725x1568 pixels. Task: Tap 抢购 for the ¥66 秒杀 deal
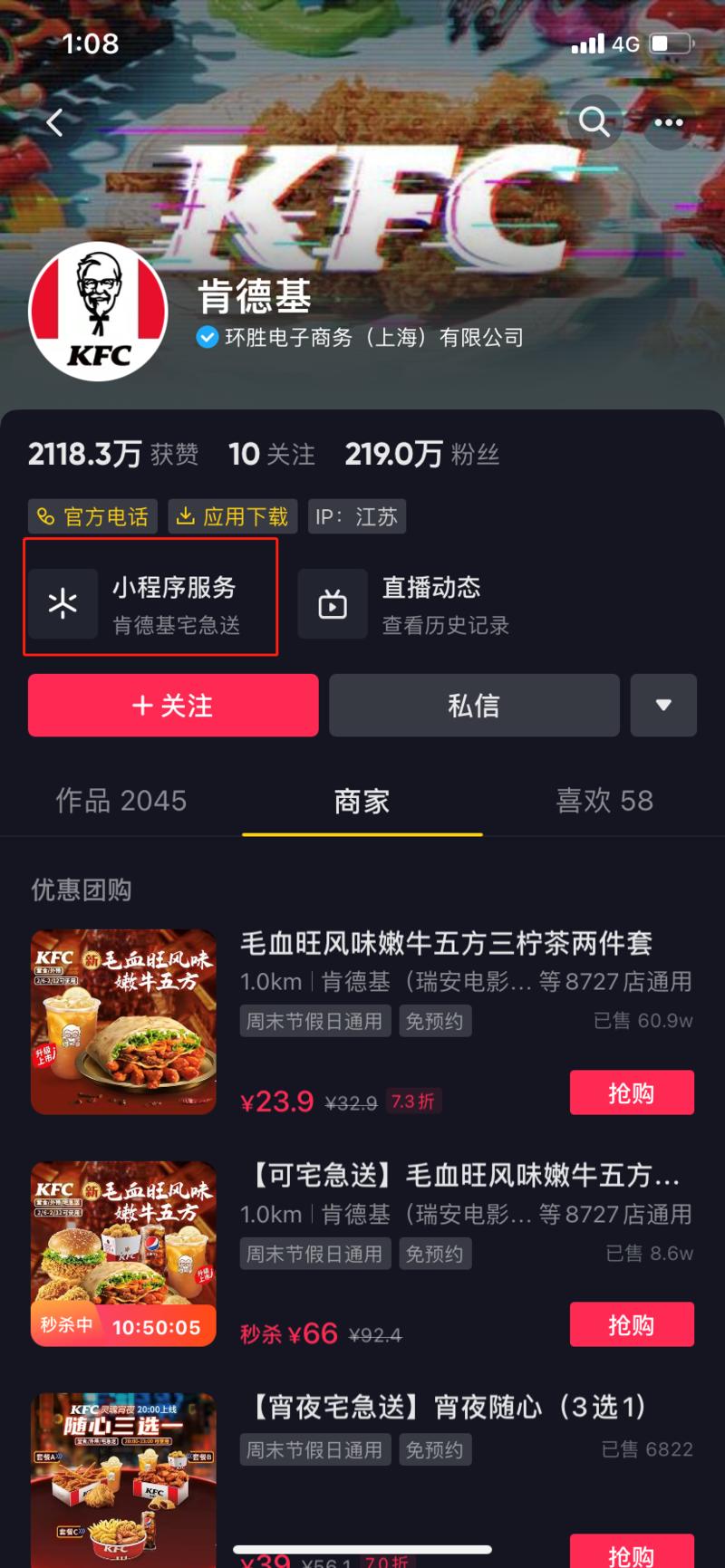[632, 1324]
